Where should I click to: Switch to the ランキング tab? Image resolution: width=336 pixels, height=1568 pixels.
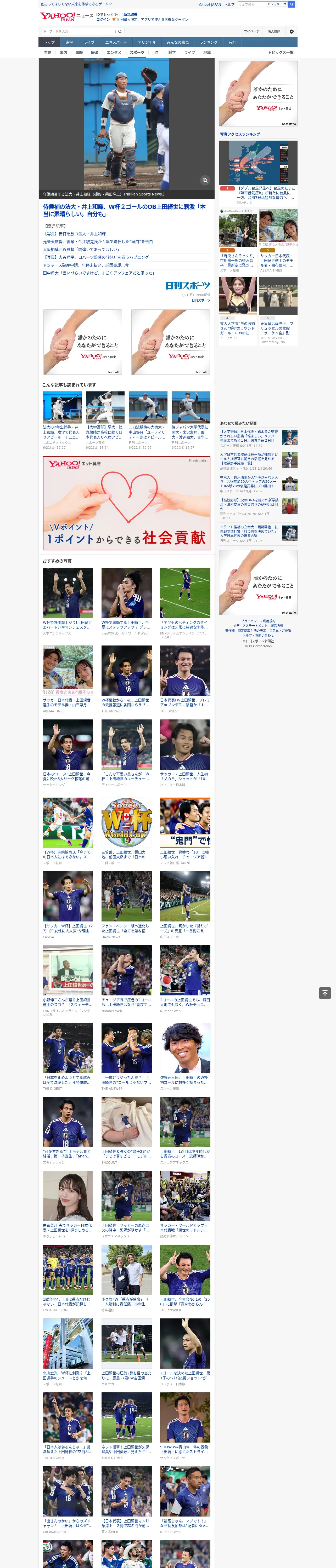click(x=209, y=43)
